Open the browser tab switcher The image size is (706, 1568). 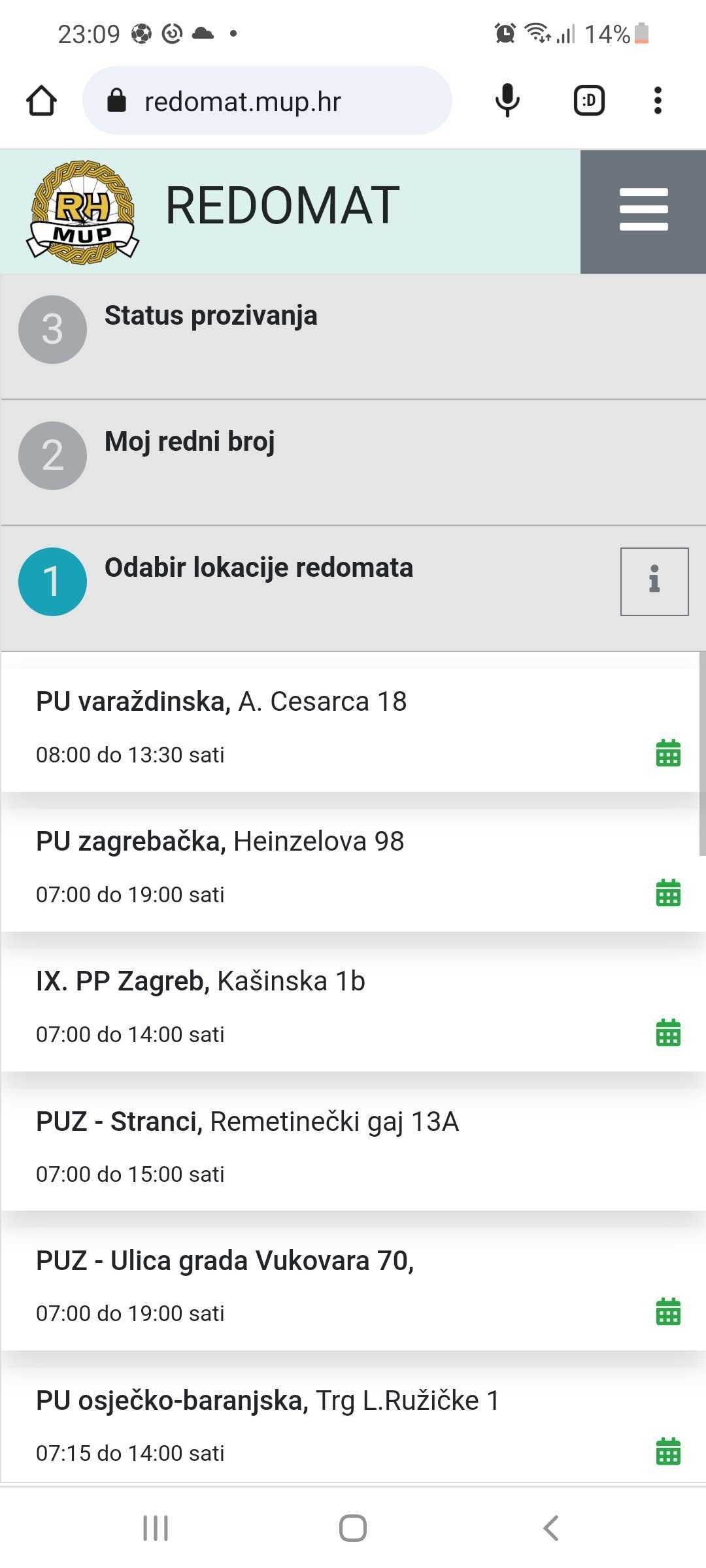(588, 101)
